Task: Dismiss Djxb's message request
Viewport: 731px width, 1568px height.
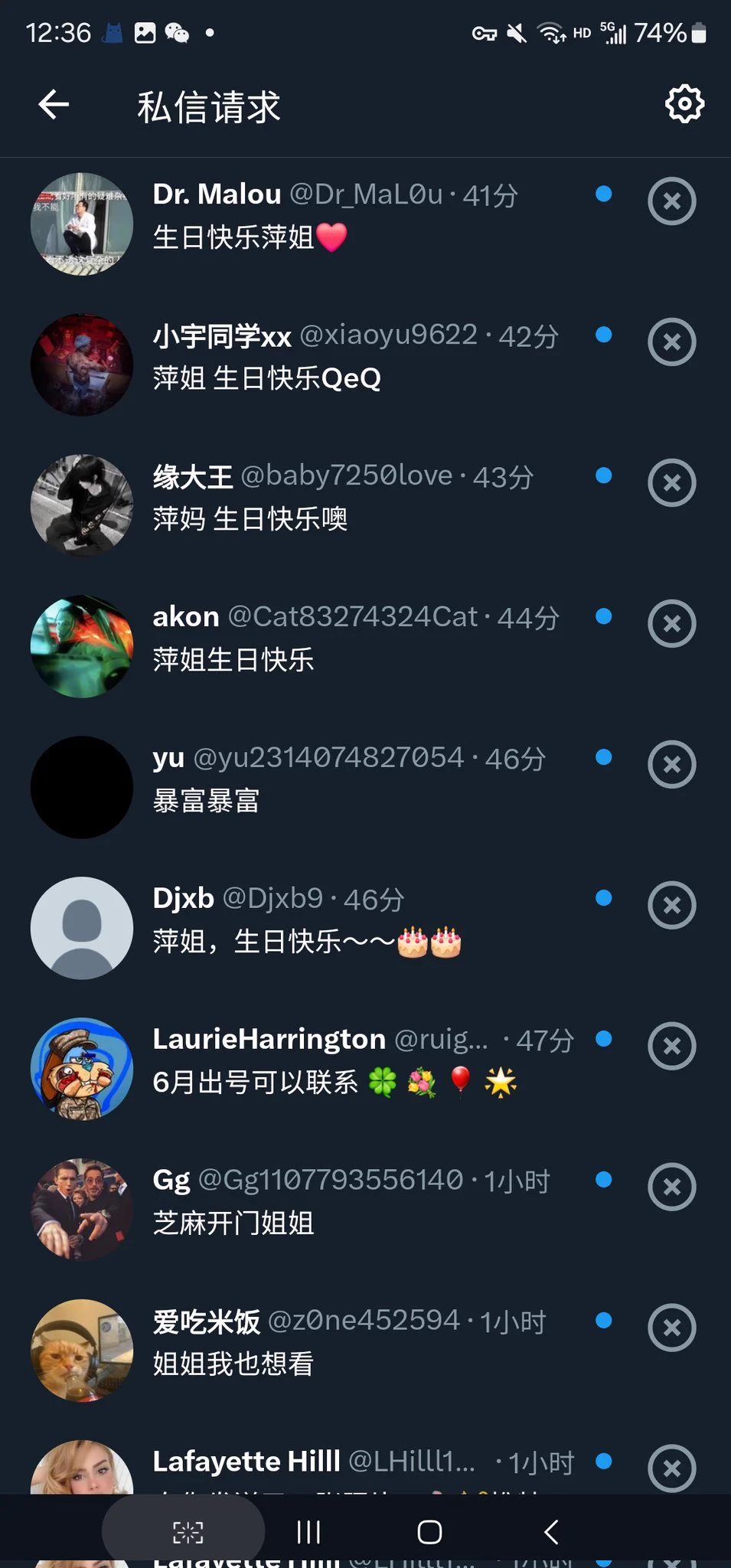Action: tap(671, 905)
